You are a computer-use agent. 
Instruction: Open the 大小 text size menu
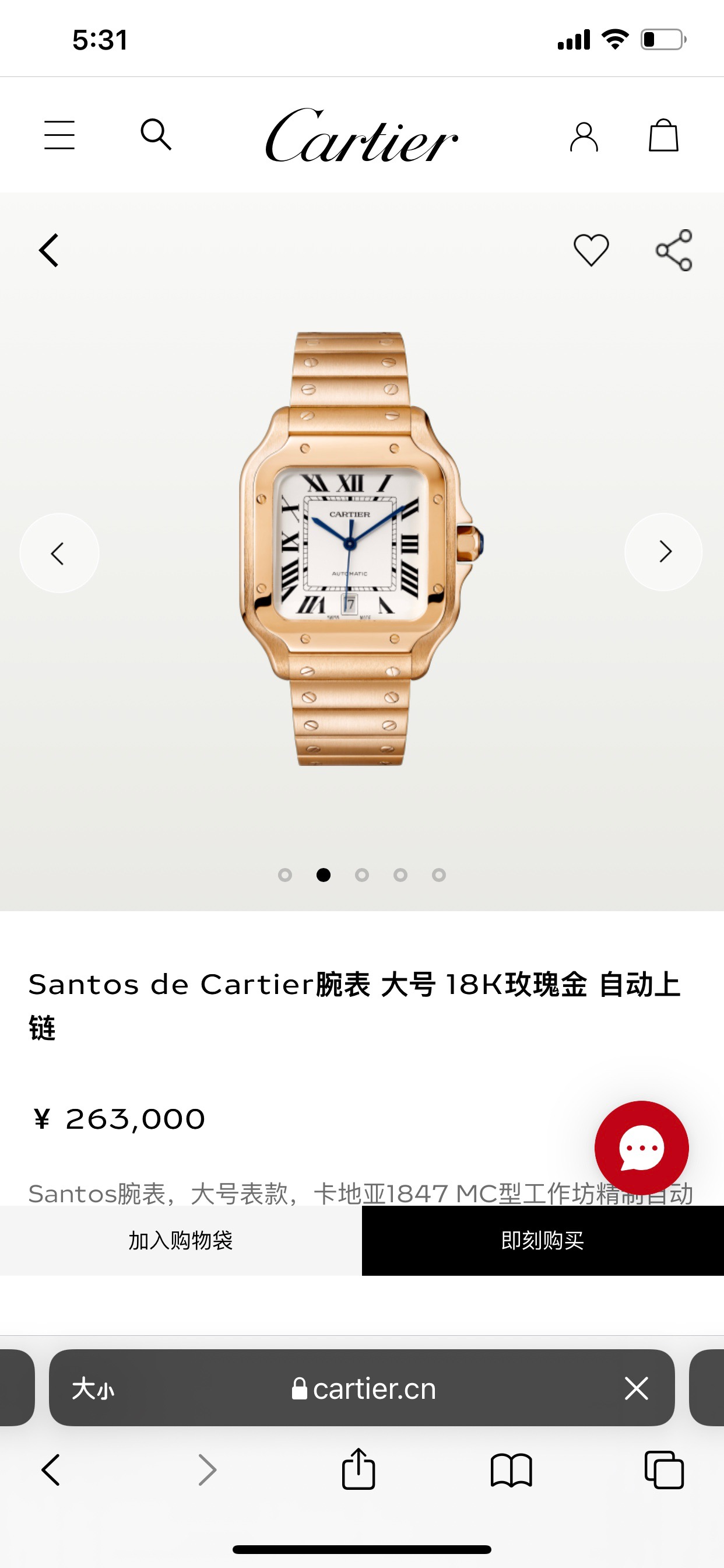(x=93, y=1388)
